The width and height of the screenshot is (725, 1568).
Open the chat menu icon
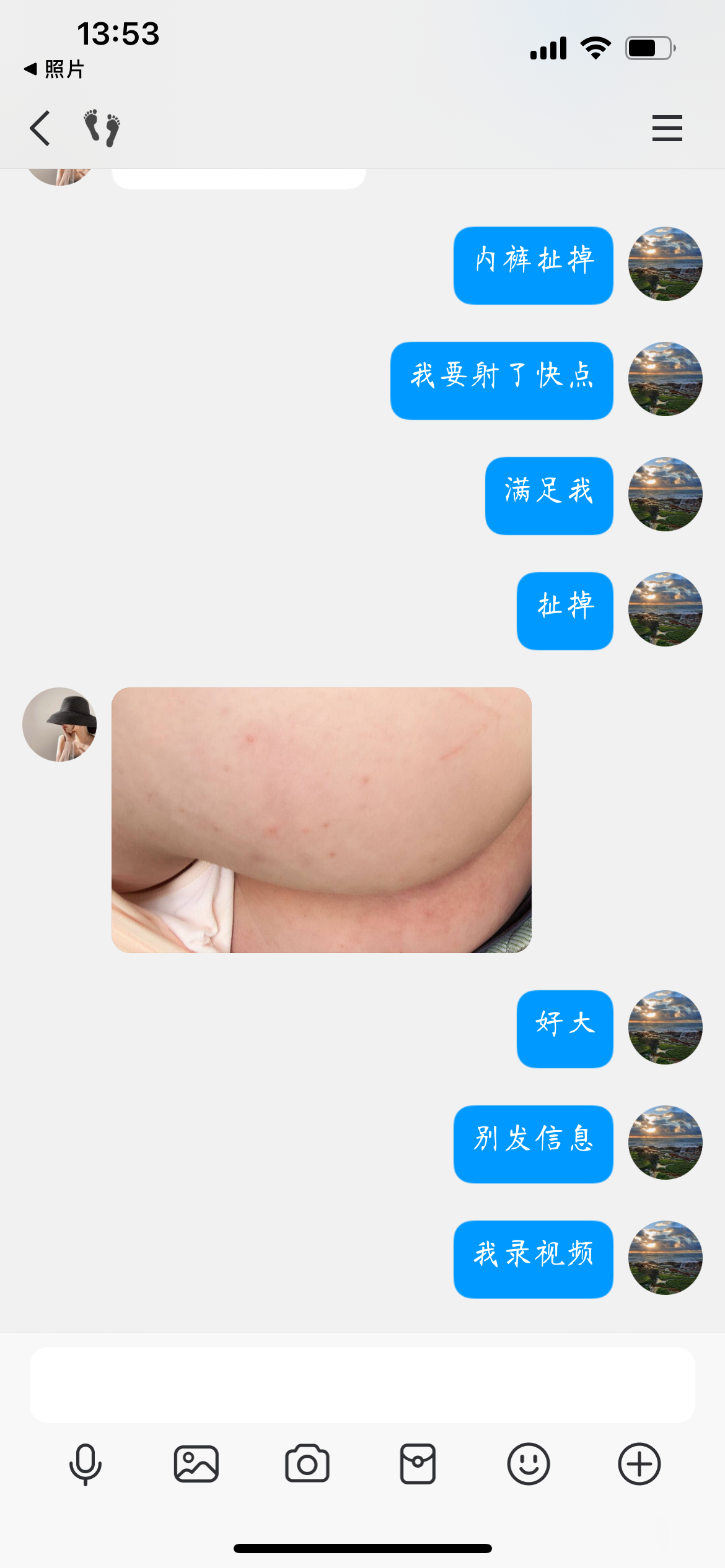[x=667, y=128]
